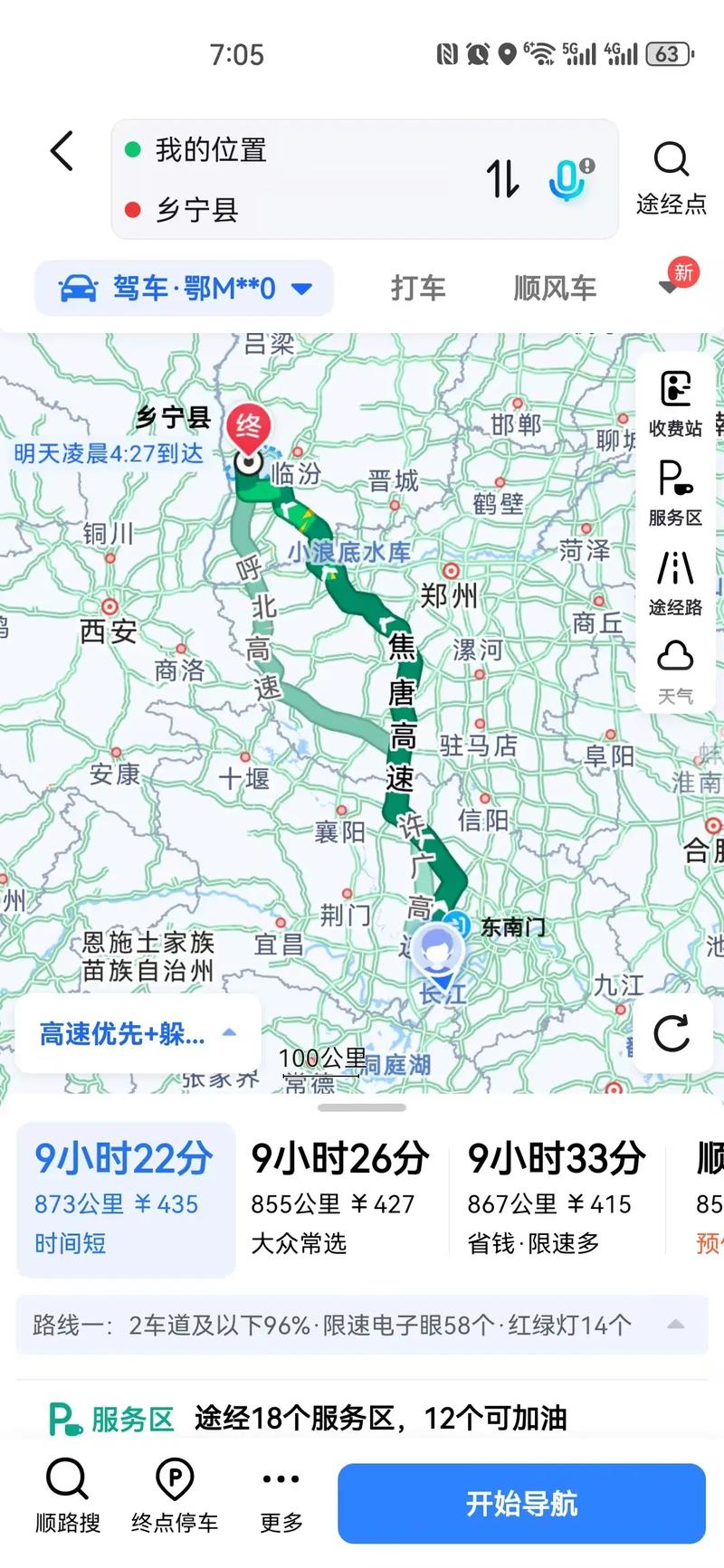This screenshot has height=1568, width=724.
Task: Swap start and destination with exchange arrows
Action: 503,179
